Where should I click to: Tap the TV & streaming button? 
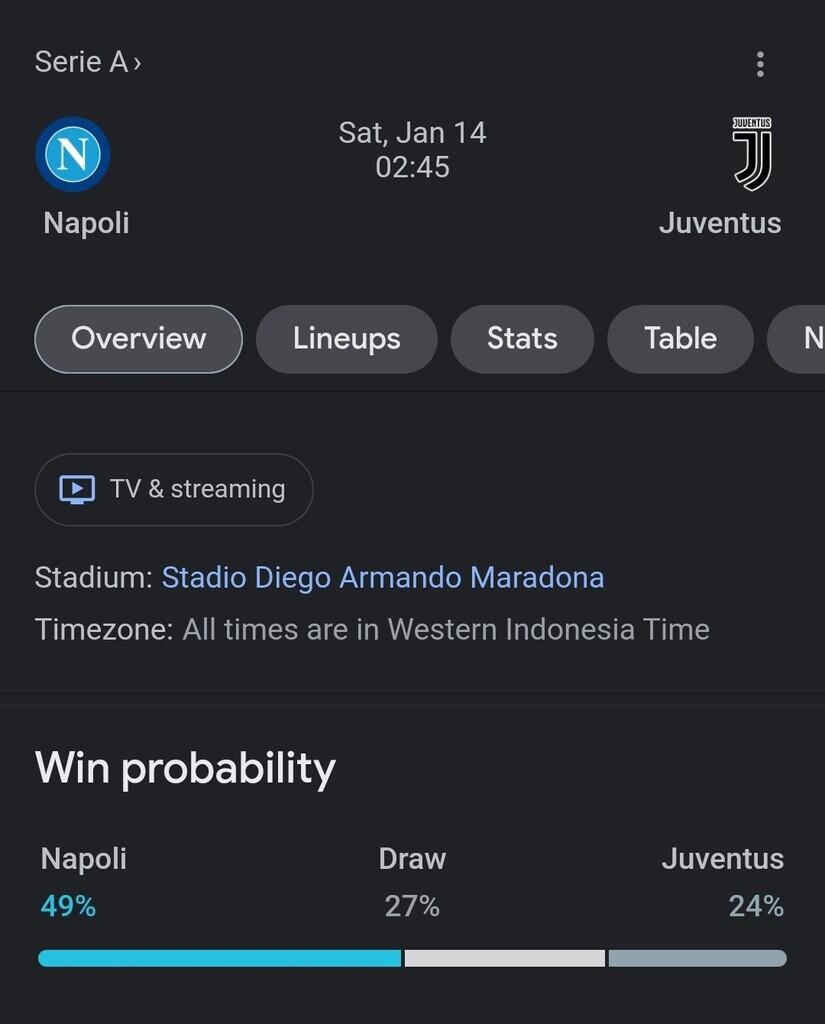174,489
